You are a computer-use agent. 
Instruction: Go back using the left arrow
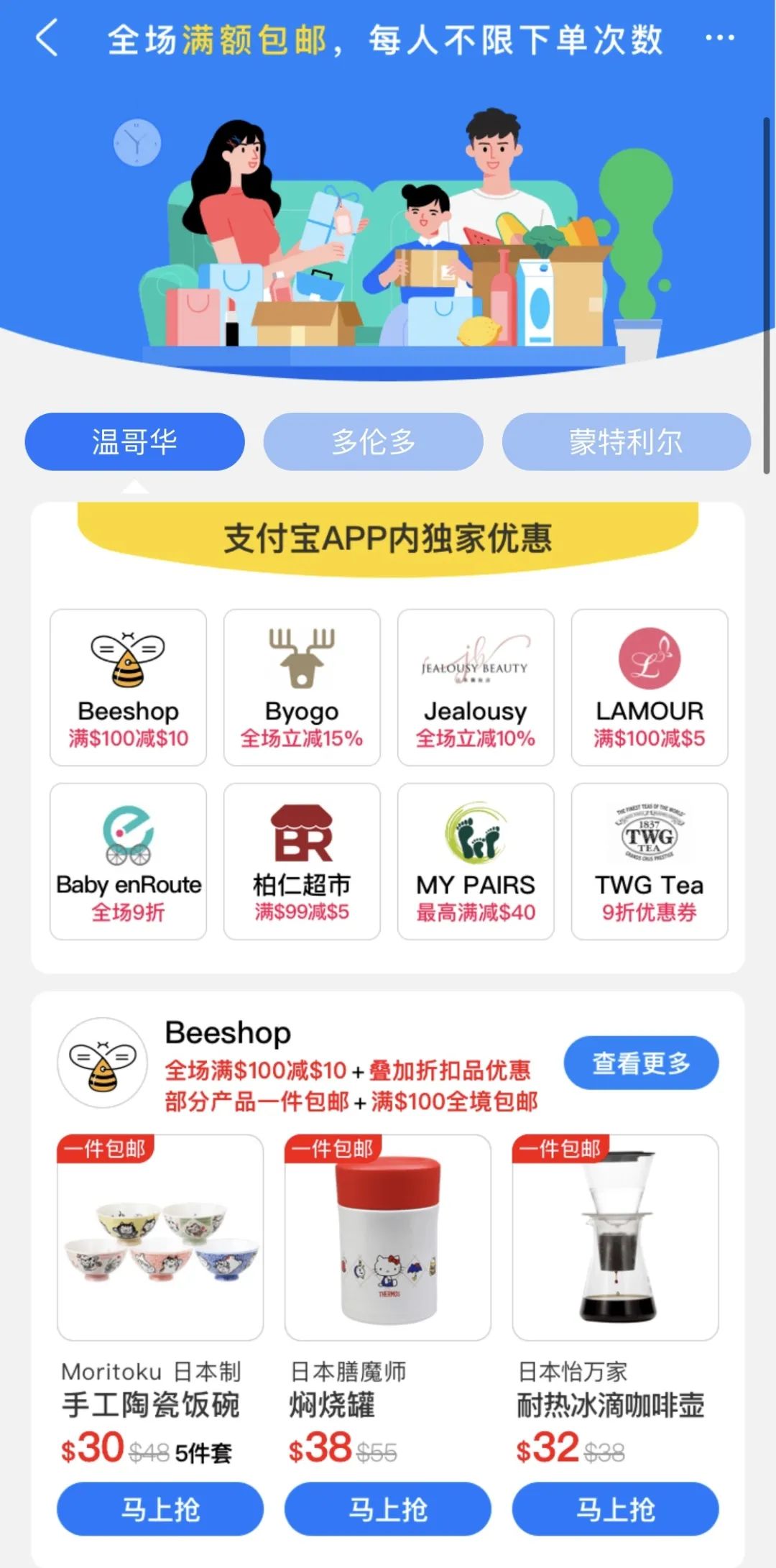pos(47,40)
